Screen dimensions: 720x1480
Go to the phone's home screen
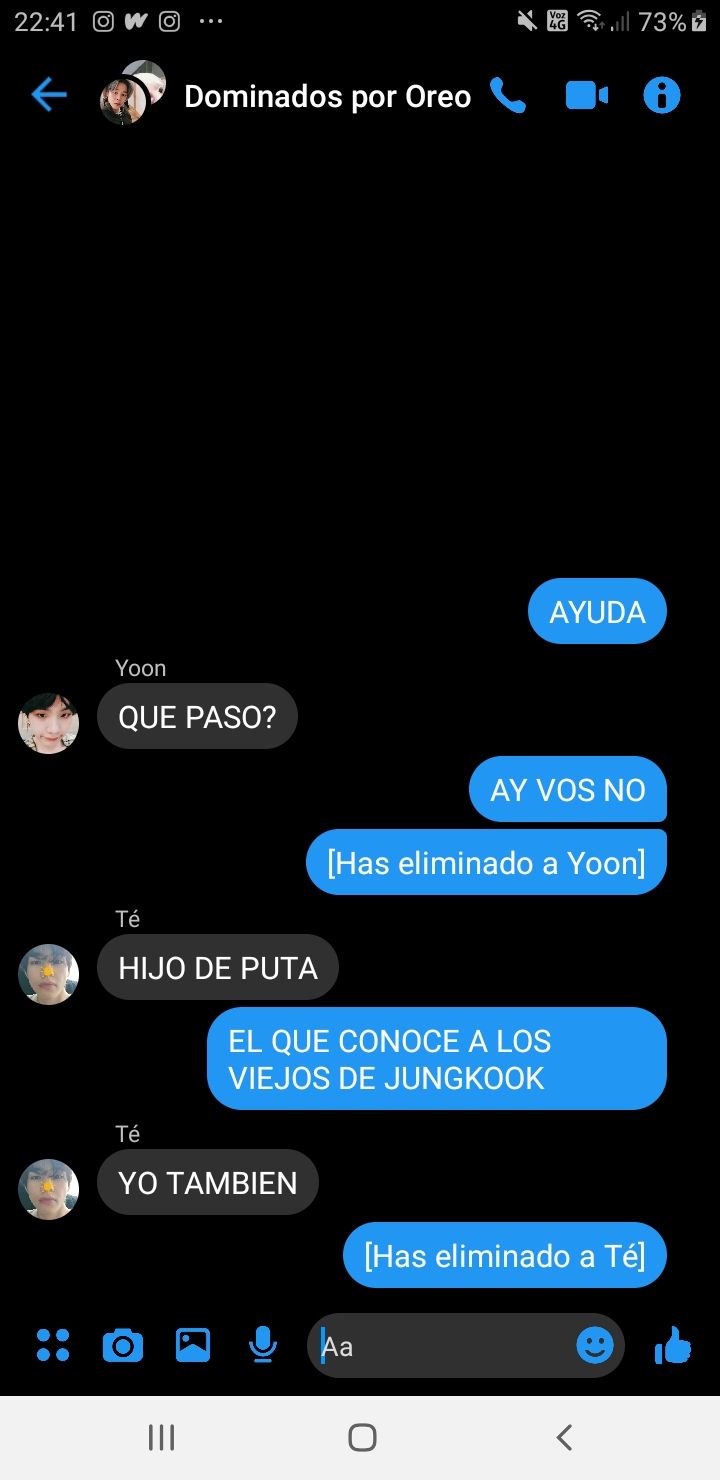click(362, 1438)
